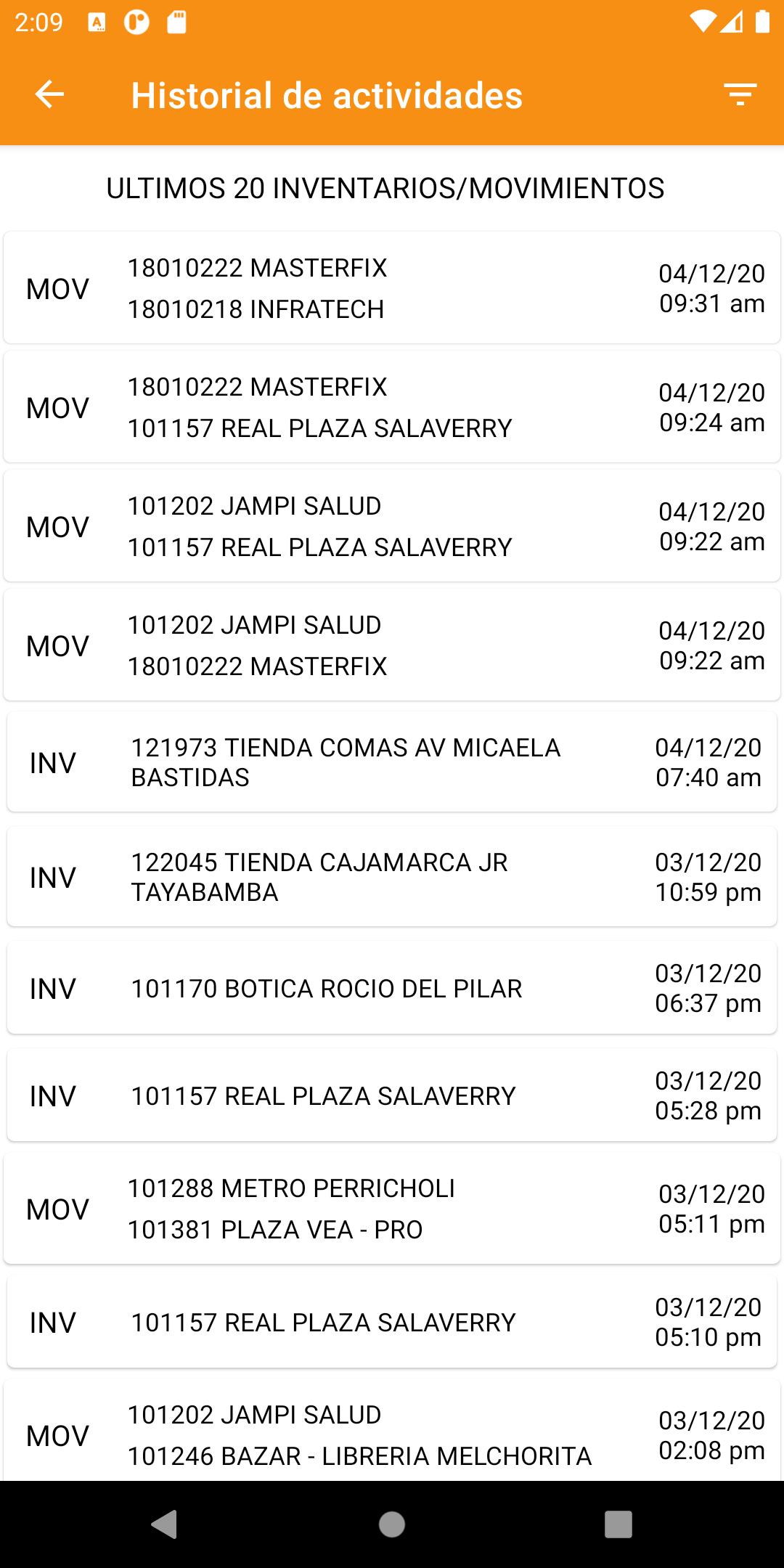
Task: Open the MOV entry MASTERFIX to INFRATECH
Action: point(392,287)
